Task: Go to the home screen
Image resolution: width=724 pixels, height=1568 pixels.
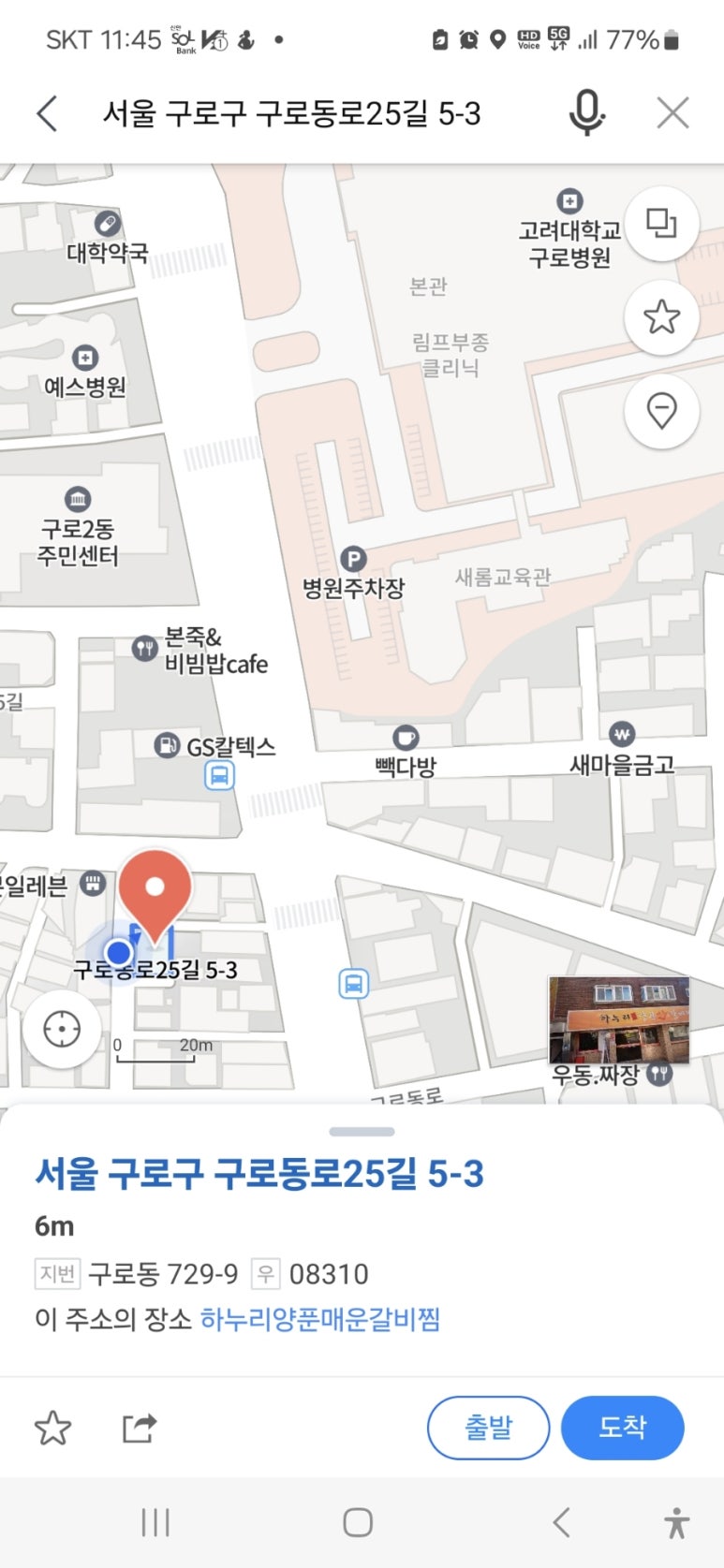Action: point(358,1523)
